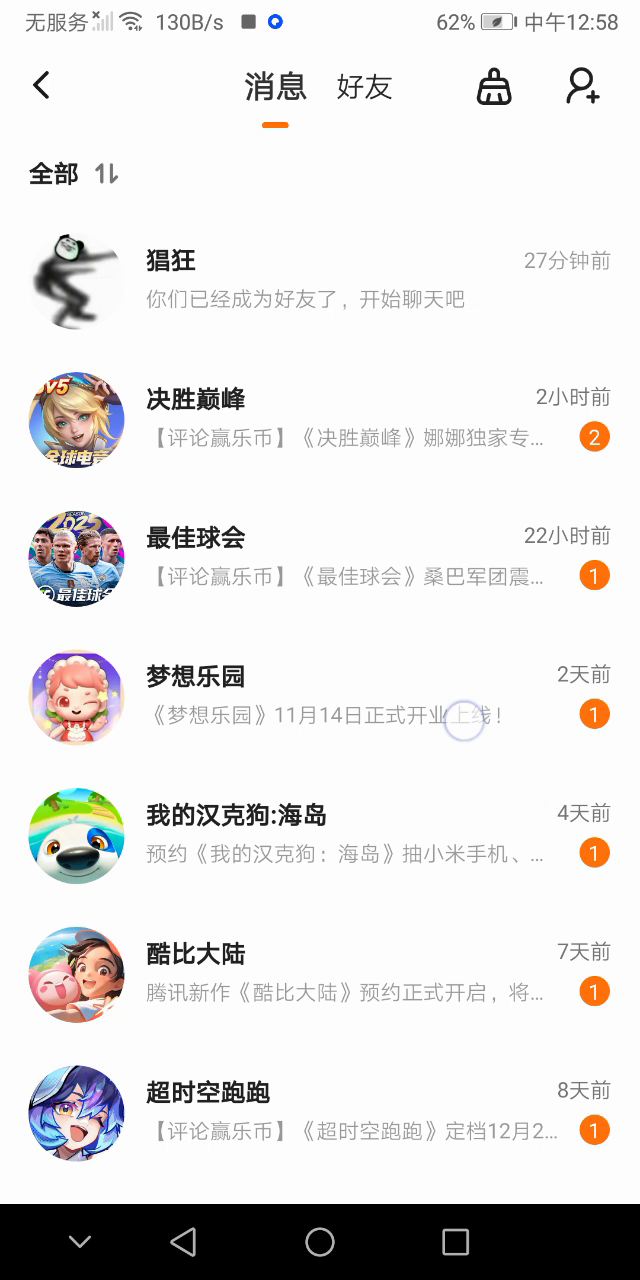Tap the system home button

[320, 1242]
